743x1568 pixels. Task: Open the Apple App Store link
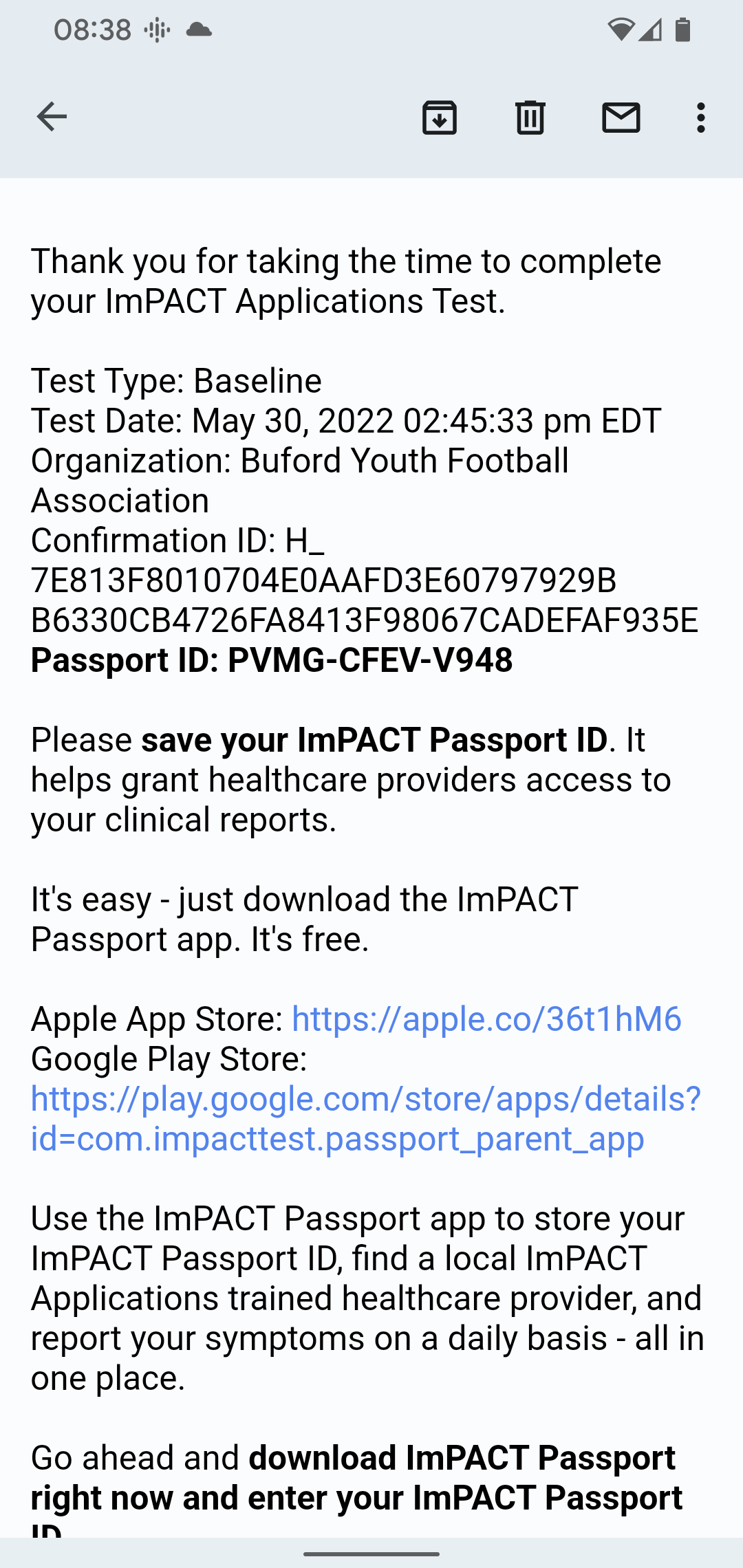pos(486,1019)
